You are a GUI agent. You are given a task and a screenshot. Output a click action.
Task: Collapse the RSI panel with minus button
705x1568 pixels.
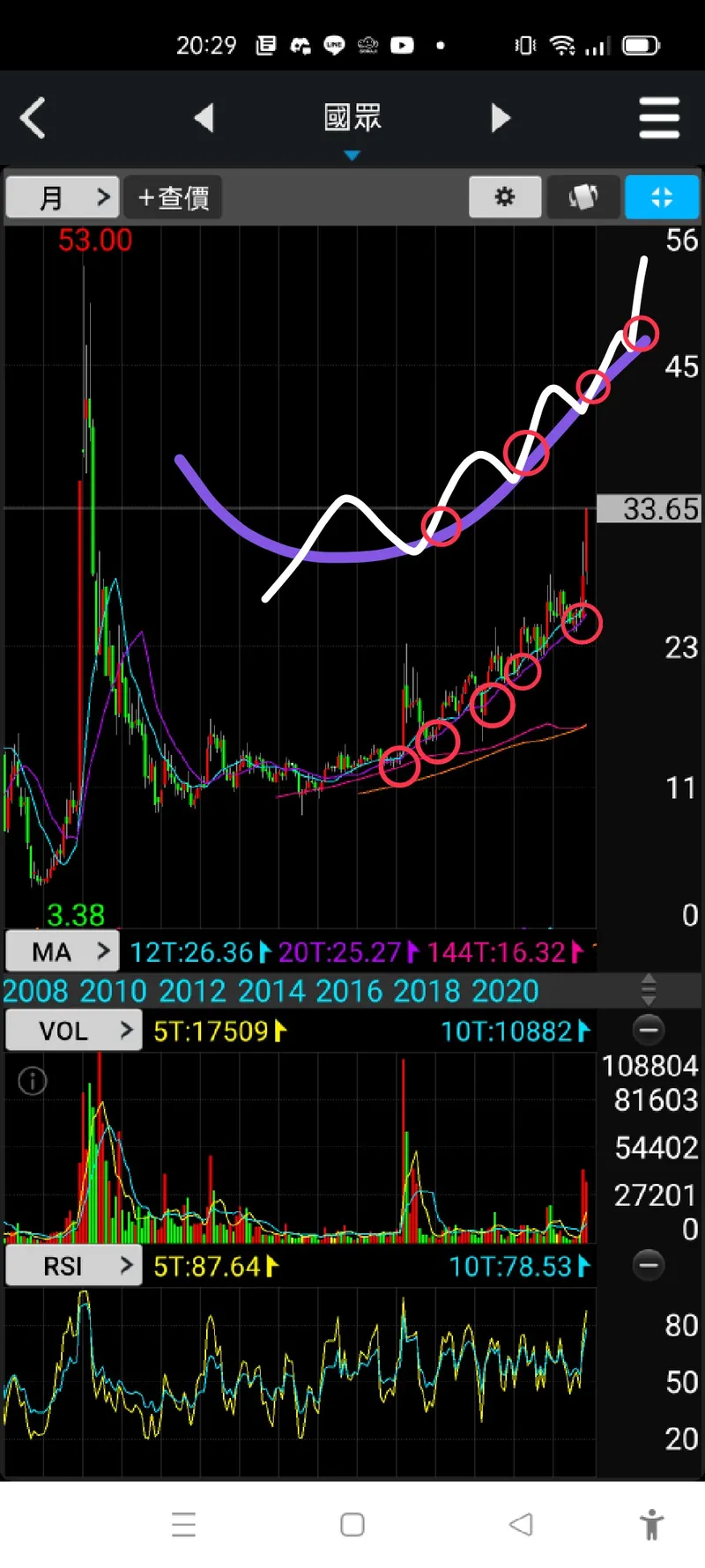point(649,1266)
